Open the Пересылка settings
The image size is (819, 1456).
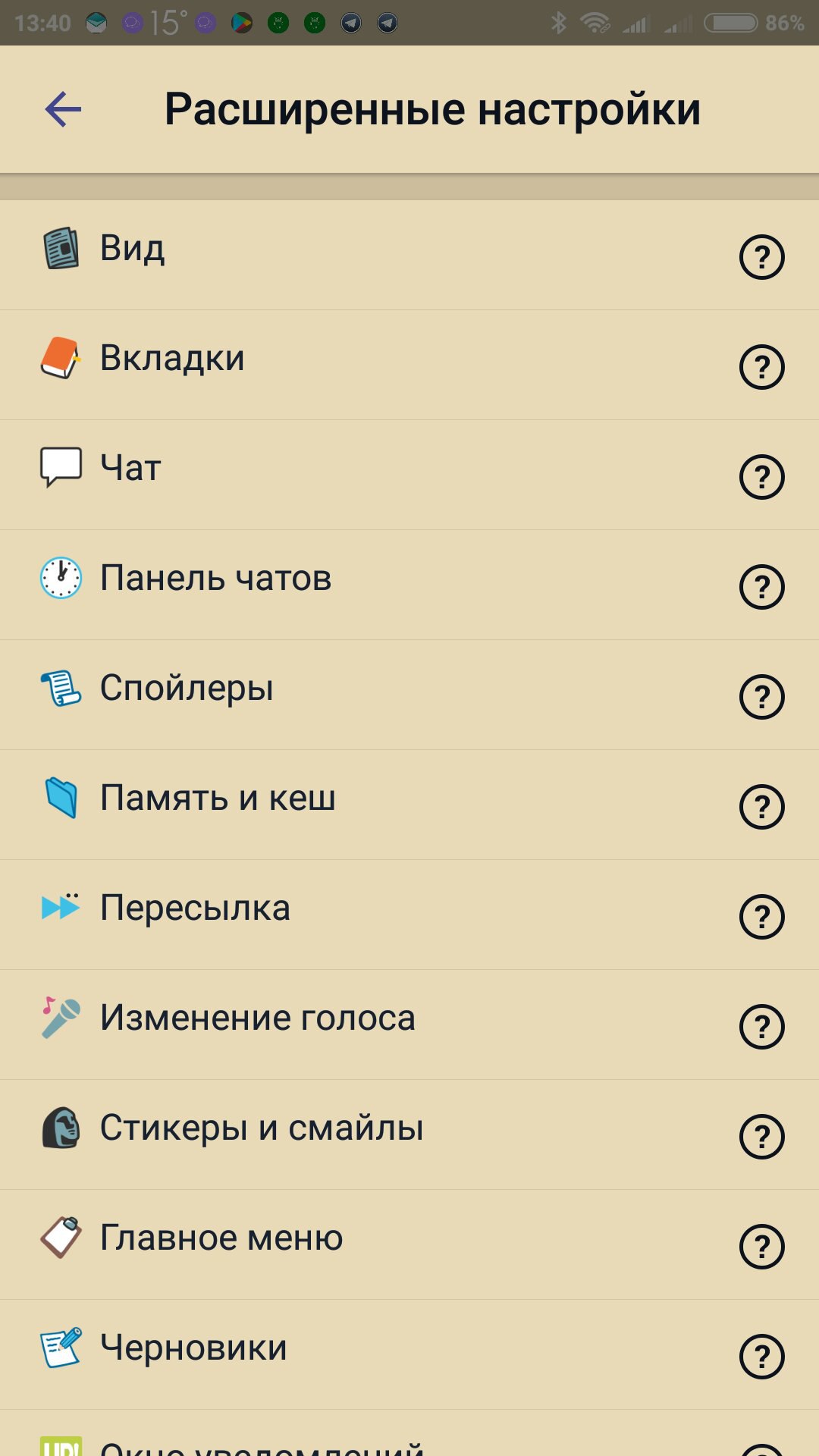(409, 915)
